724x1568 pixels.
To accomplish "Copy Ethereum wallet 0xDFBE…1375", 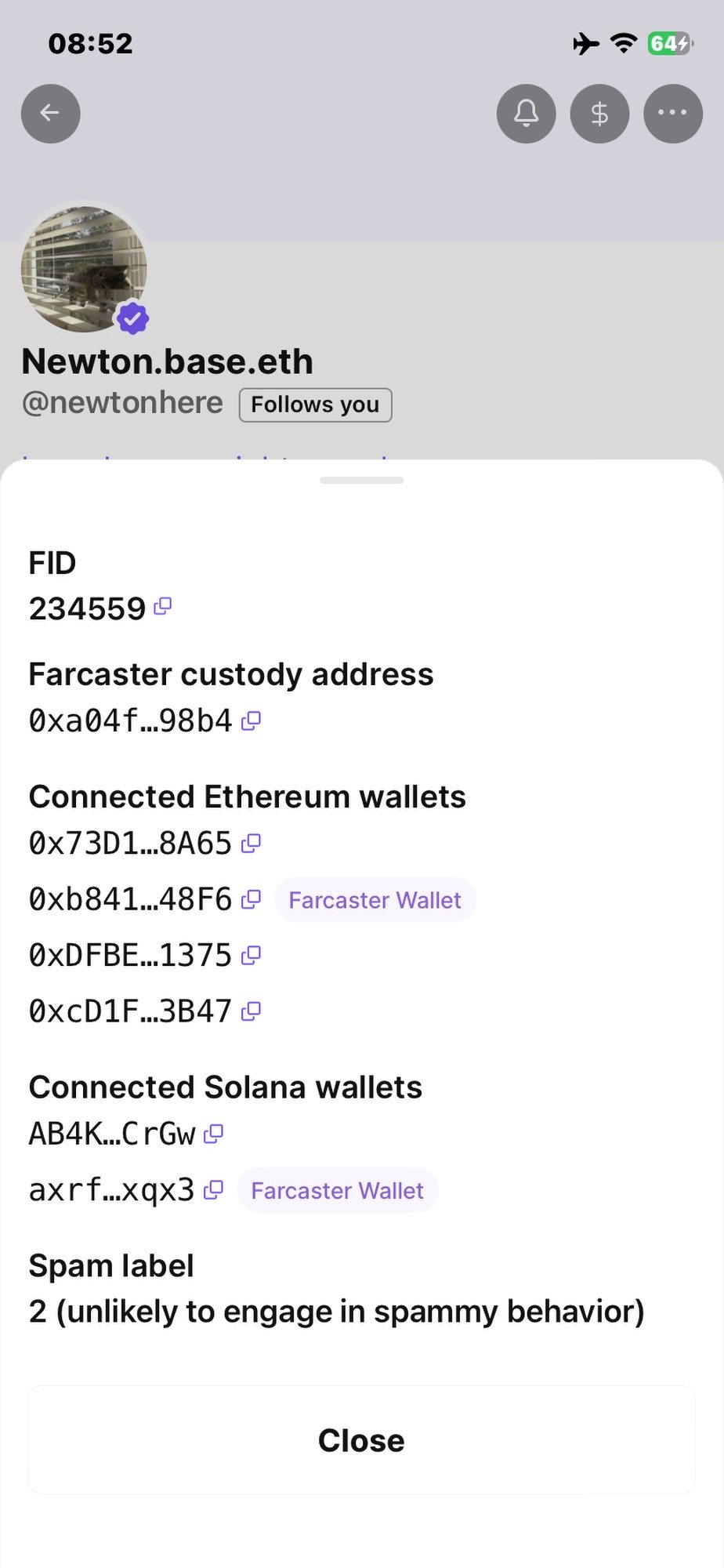I will pyautogui.click(x=251, y=955).
